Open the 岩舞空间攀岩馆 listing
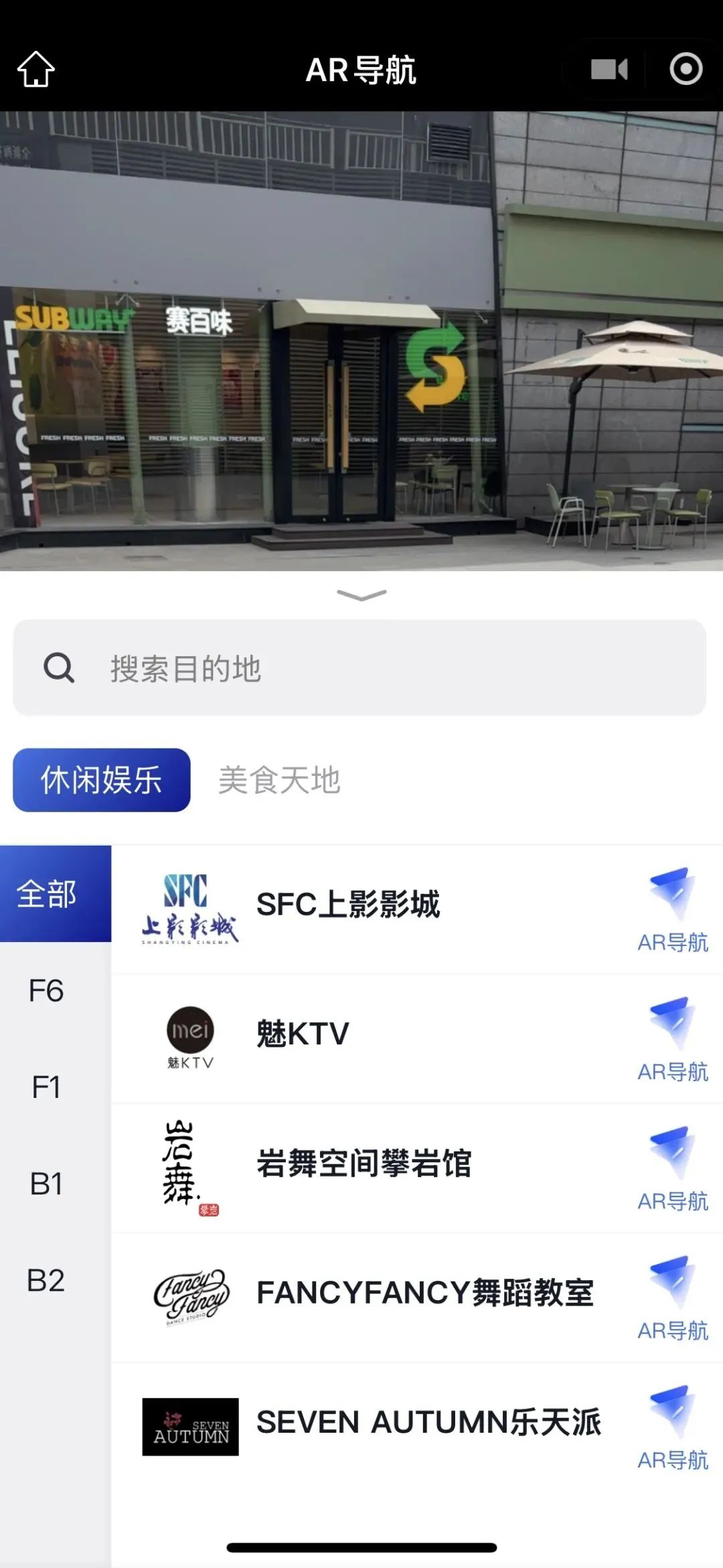This screenshot has height=1568, width=723. click(364, 1164)
